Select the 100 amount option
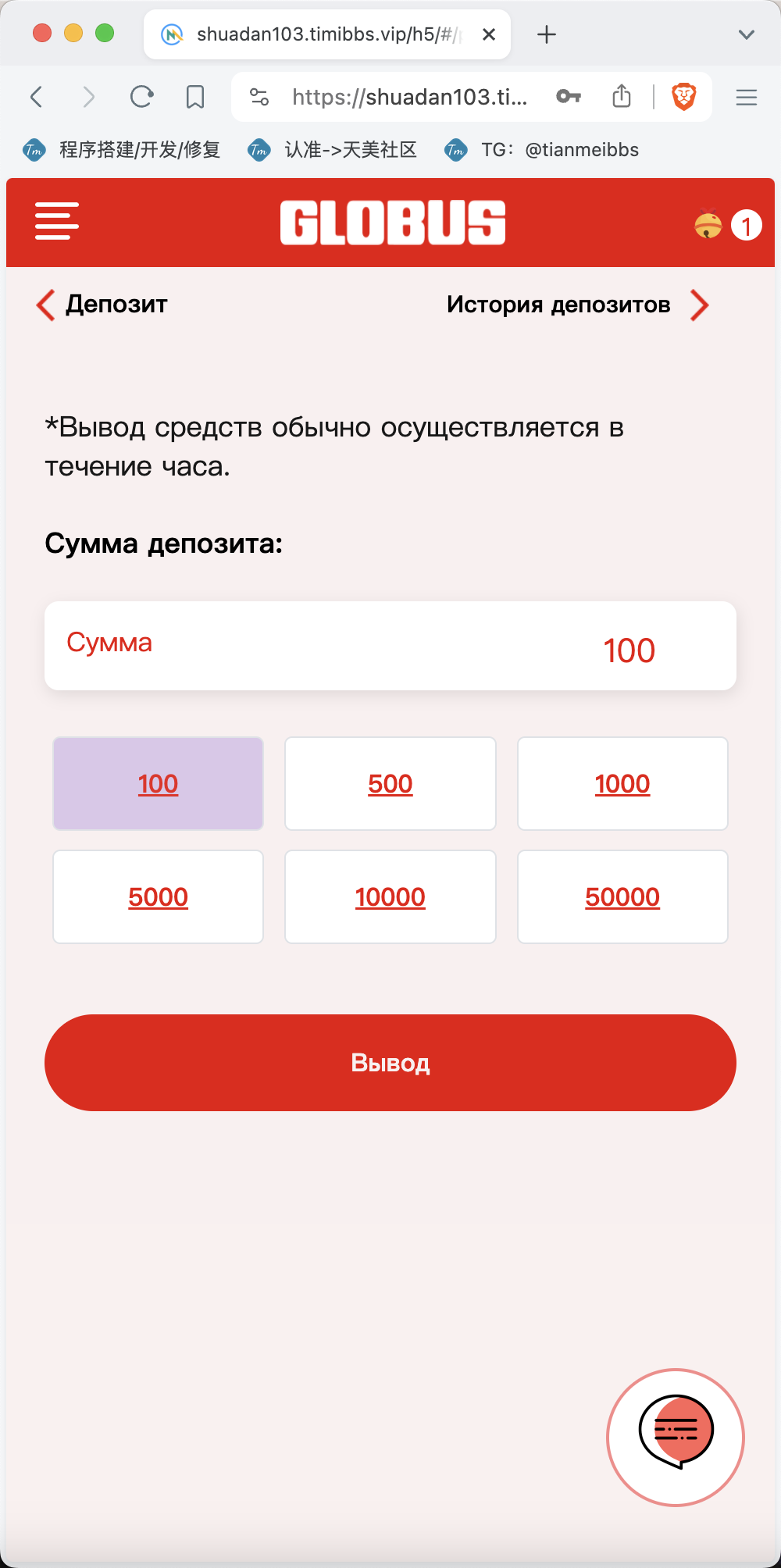The width and height of the screenshot is (781, 1568). (x=158, y=783)
